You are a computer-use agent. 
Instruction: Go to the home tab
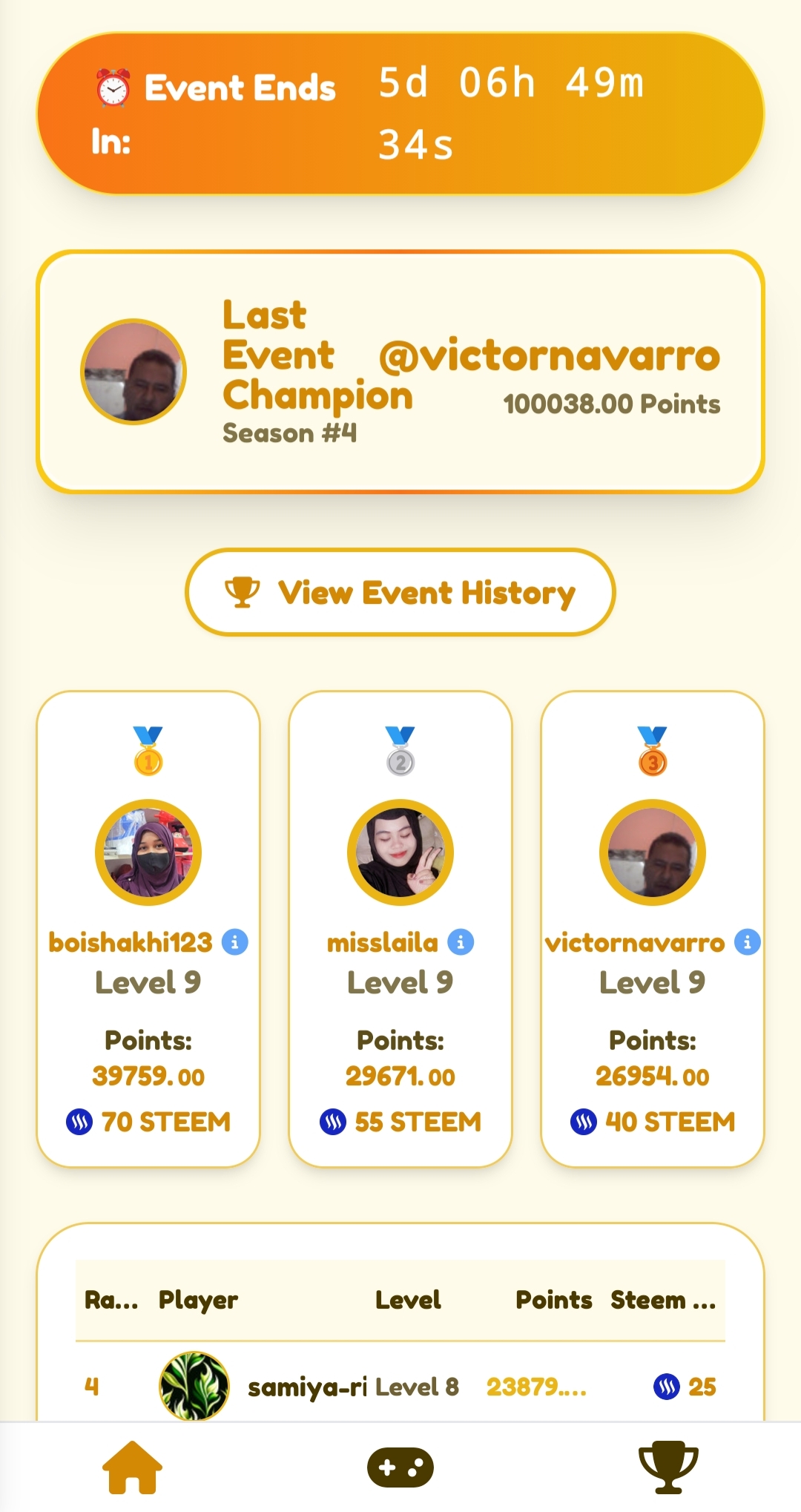click(132, 1467)
